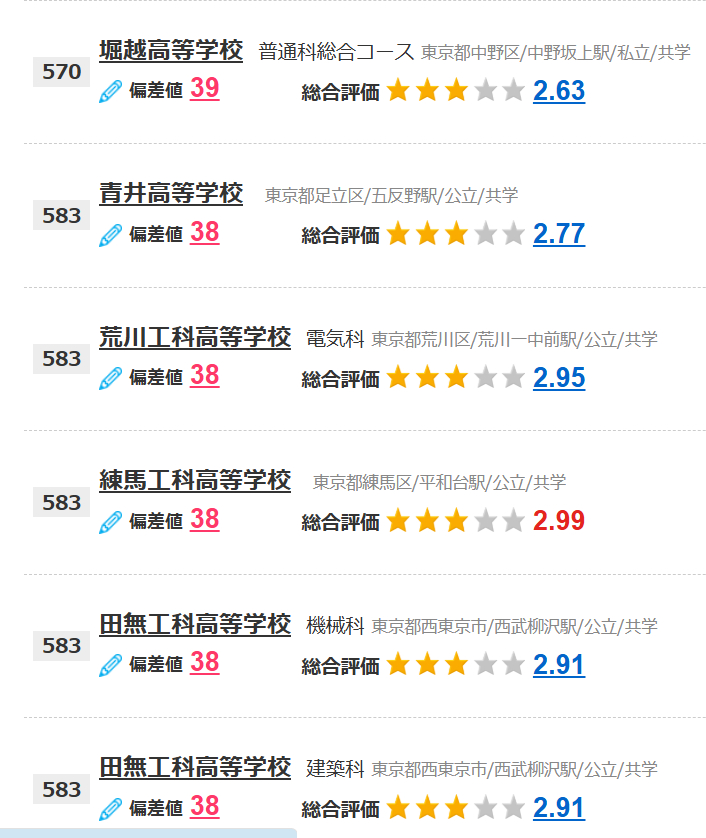This screenshot has height=838, width=706.
Task: Open the 2.63 rating for 堀越高等学校
Action: pyautogui.click(x=558, y=91)
